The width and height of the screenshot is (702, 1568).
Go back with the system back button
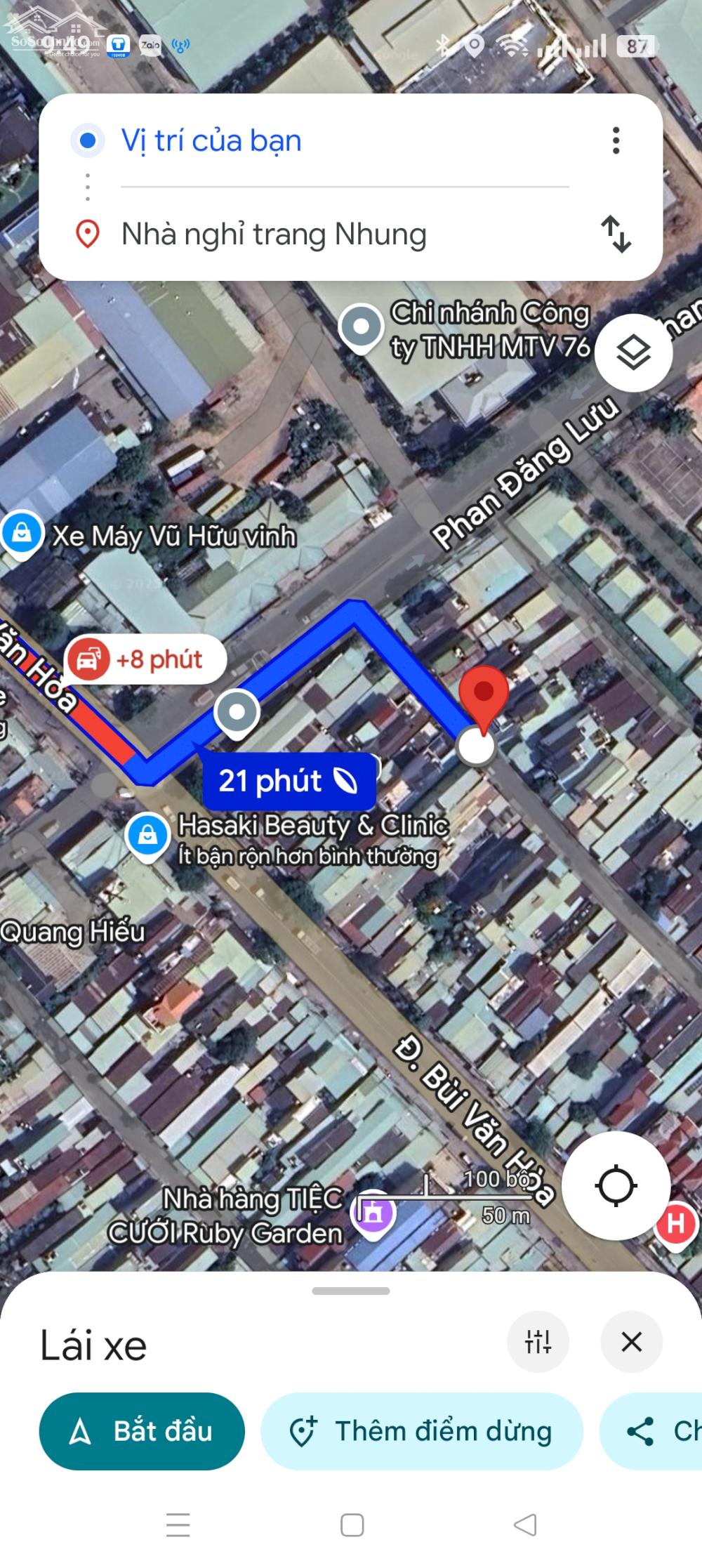point(525,1524)
